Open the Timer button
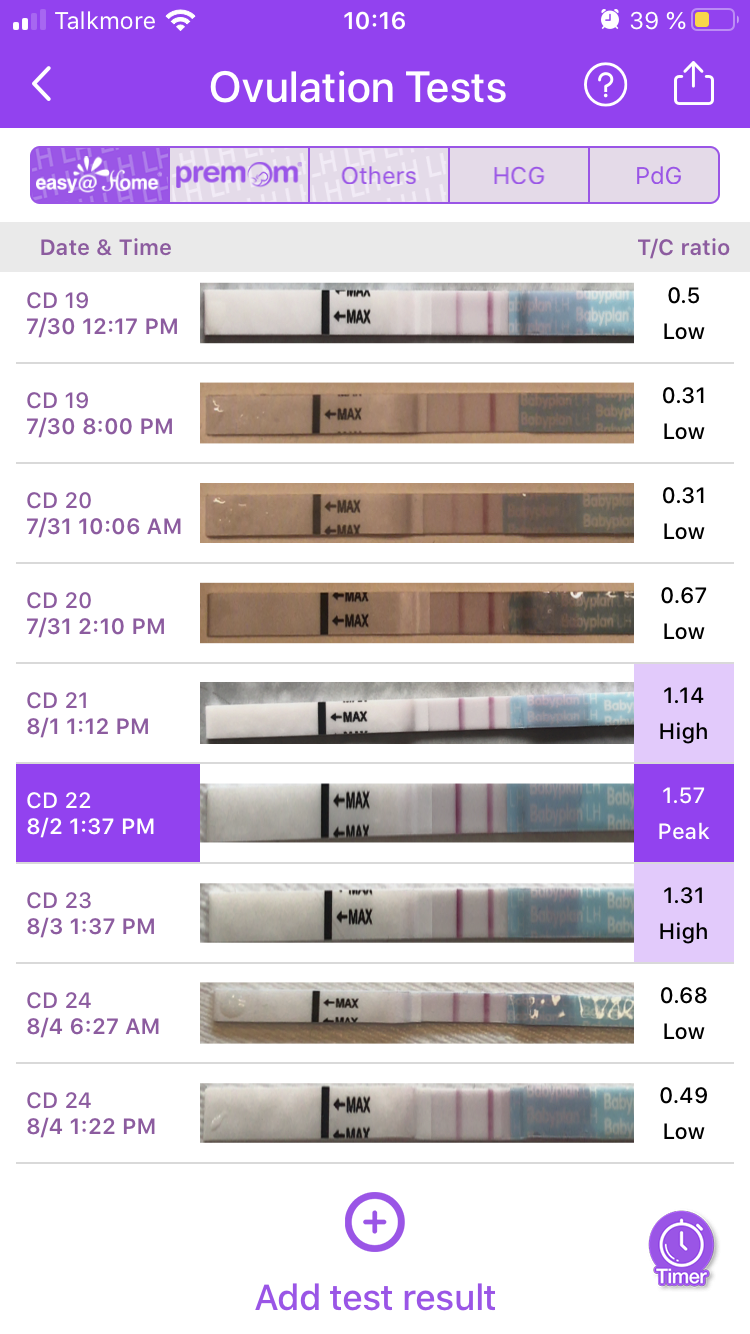Screen dimensions: 750x1334 point(681,1247)
